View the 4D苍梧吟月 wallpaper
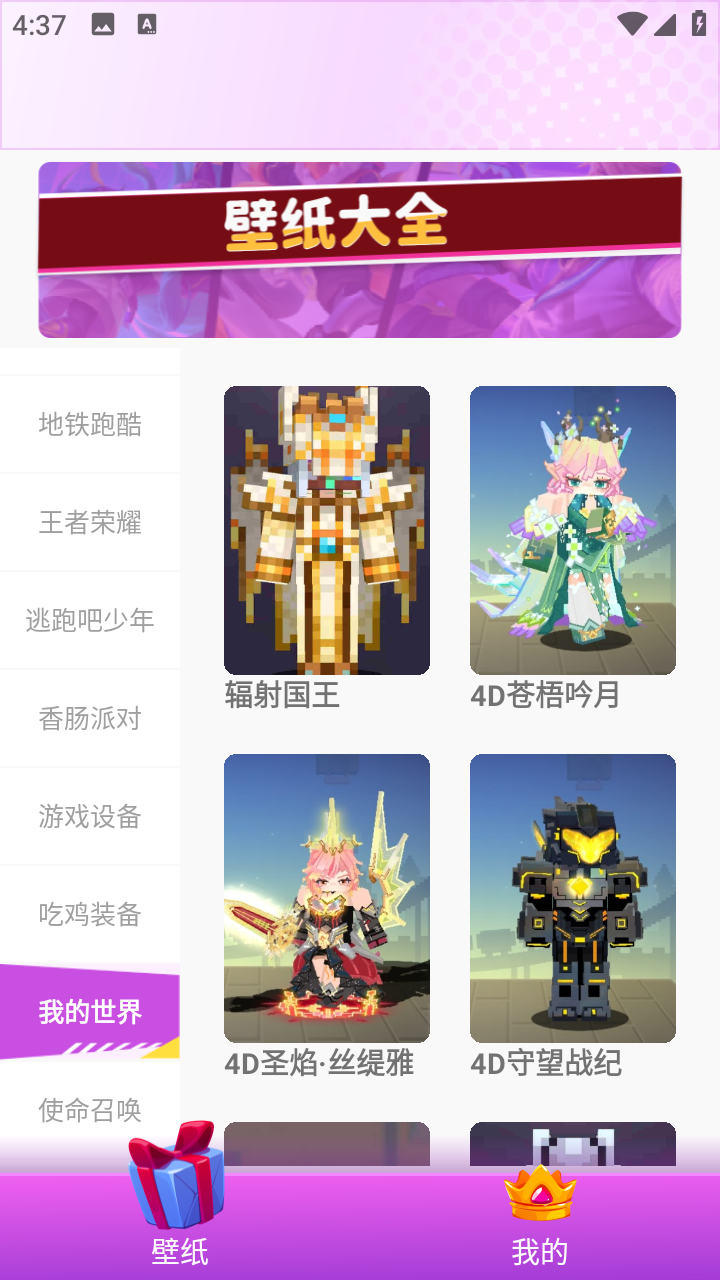Viewport: 720px width, 1280px height. pyautogui.click(x=573, y=530)
